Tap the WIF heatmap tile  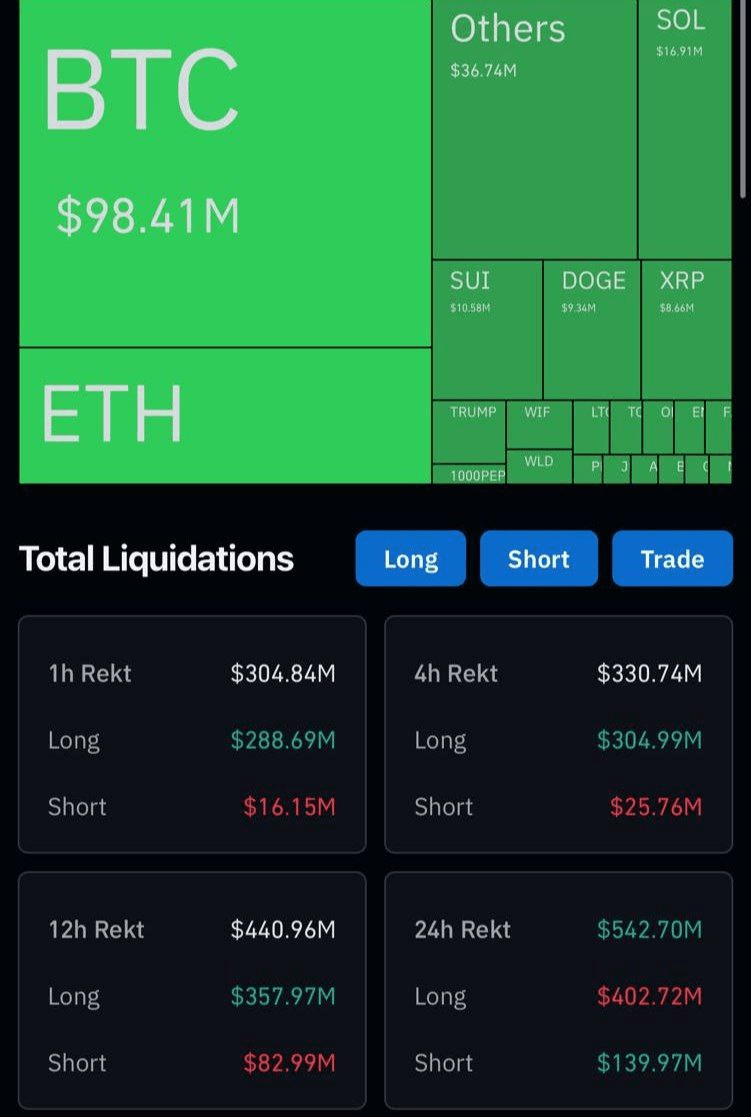click(x=538, y=423)
